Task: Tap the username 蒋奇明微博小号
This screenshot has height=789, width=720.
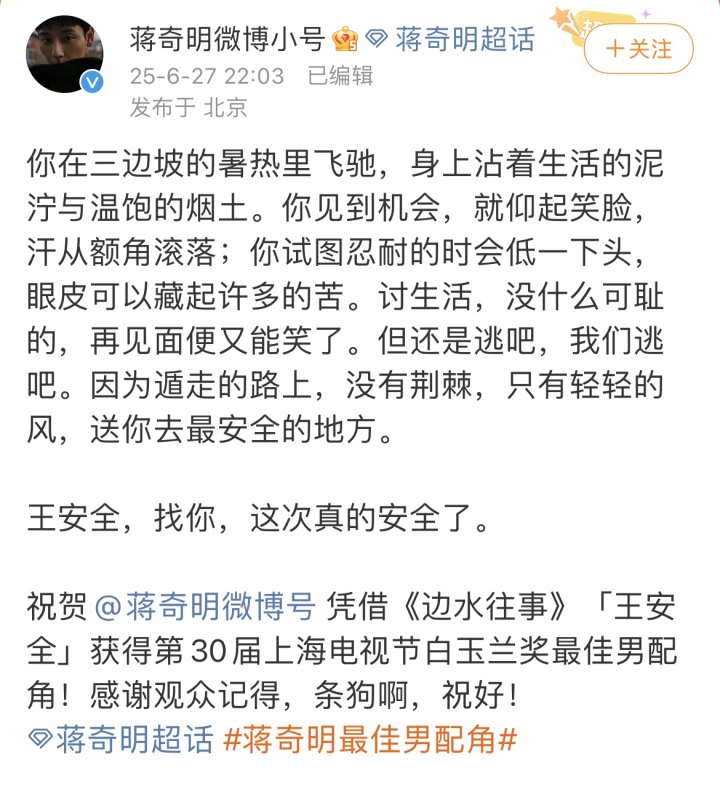Action: (227, 39)
